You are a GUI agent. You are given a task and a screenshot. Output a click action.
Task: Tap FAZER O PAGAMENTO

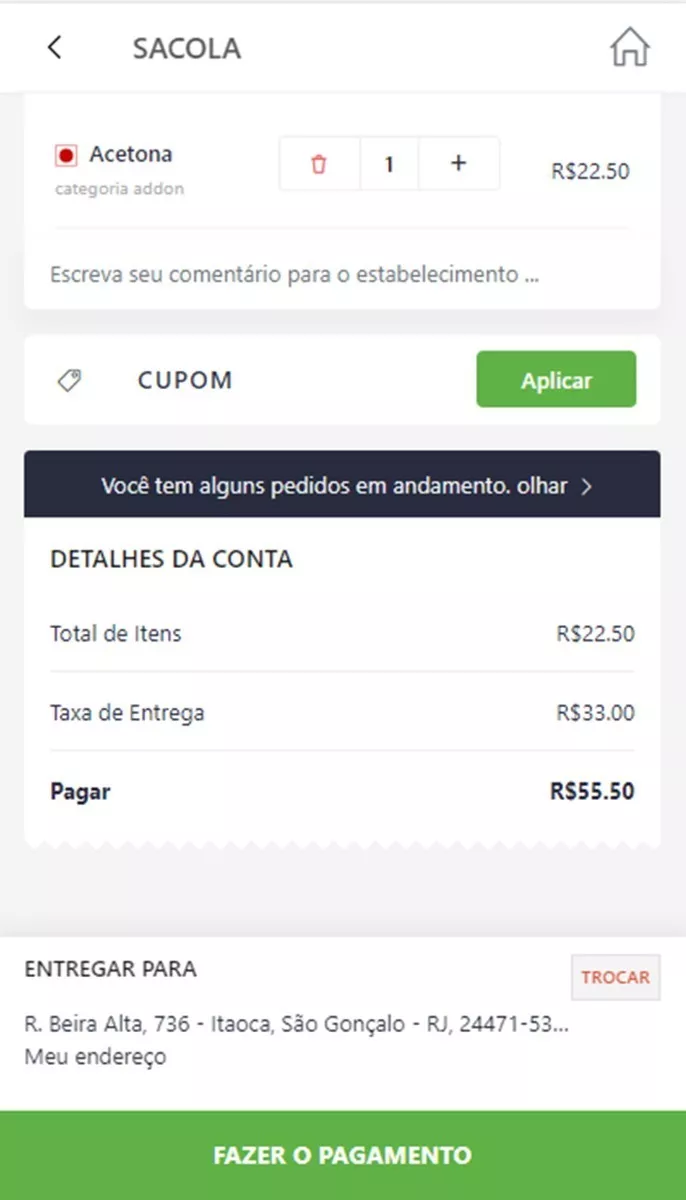click(x=343, y=1155)
